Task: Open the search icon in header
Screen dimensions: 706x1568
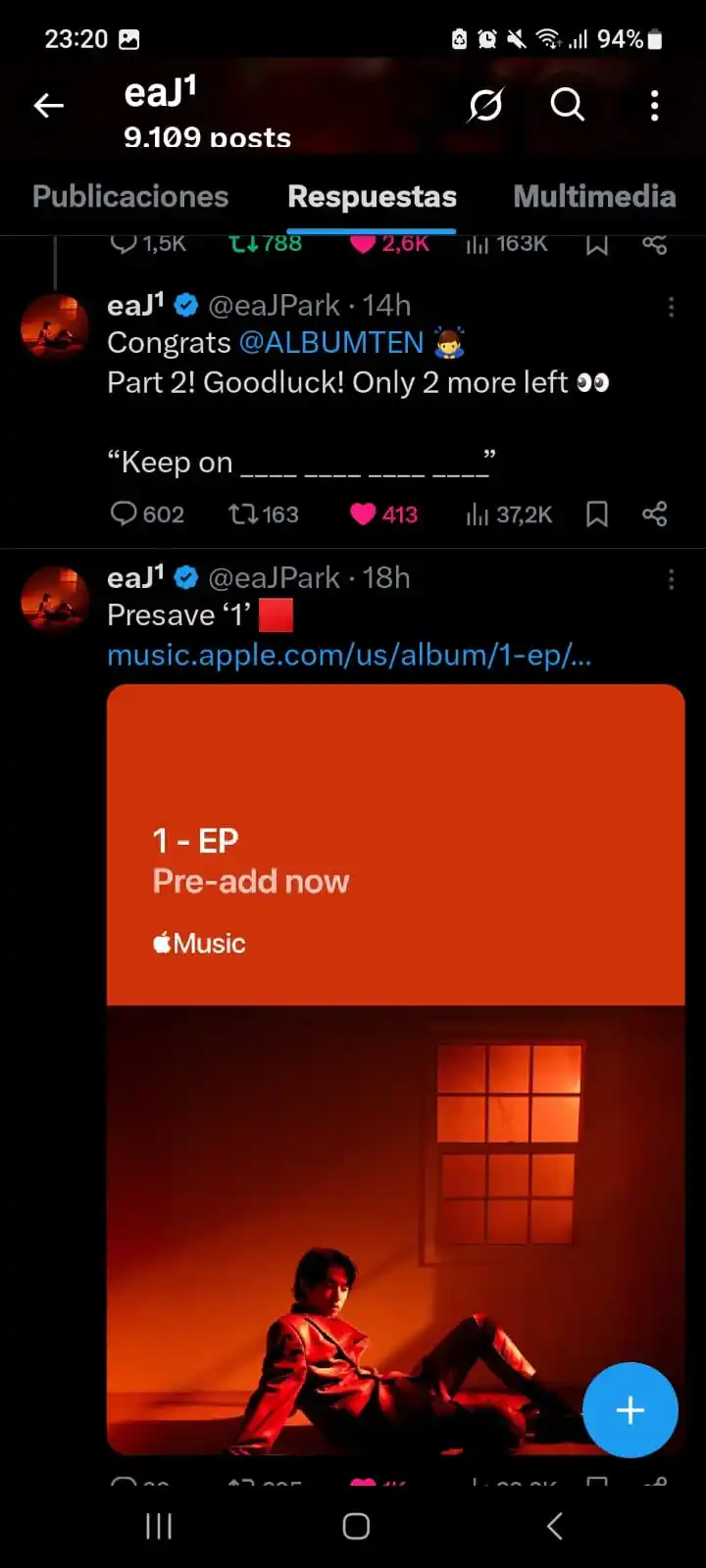Action: 567,104
